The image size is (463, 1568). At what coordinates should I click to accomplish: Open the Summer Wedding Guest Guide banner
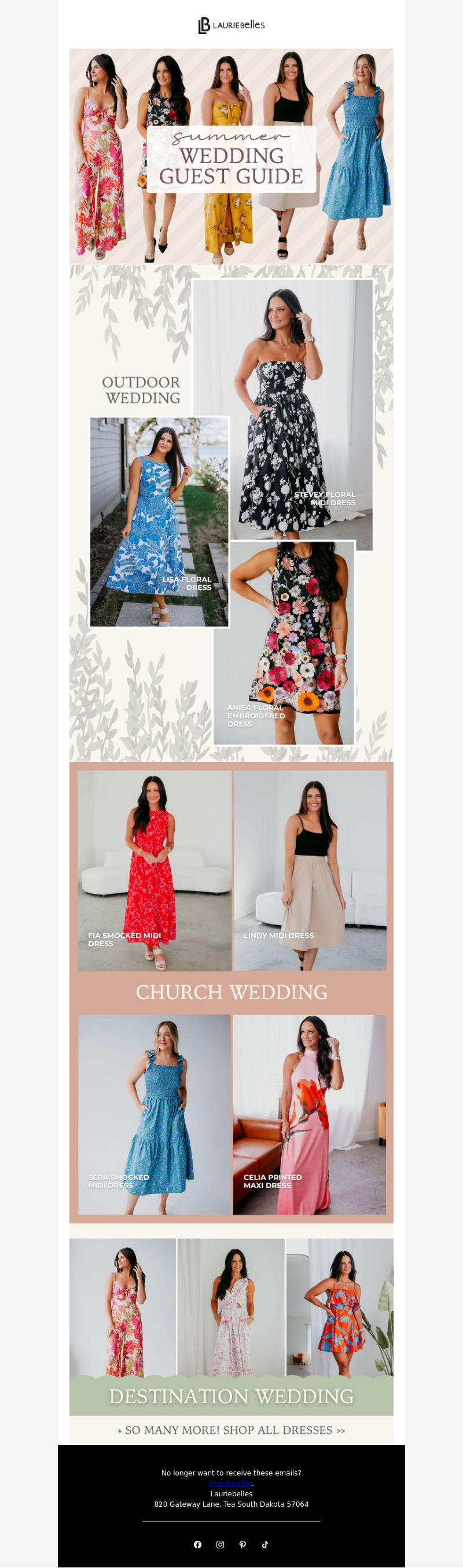(231, 156)
